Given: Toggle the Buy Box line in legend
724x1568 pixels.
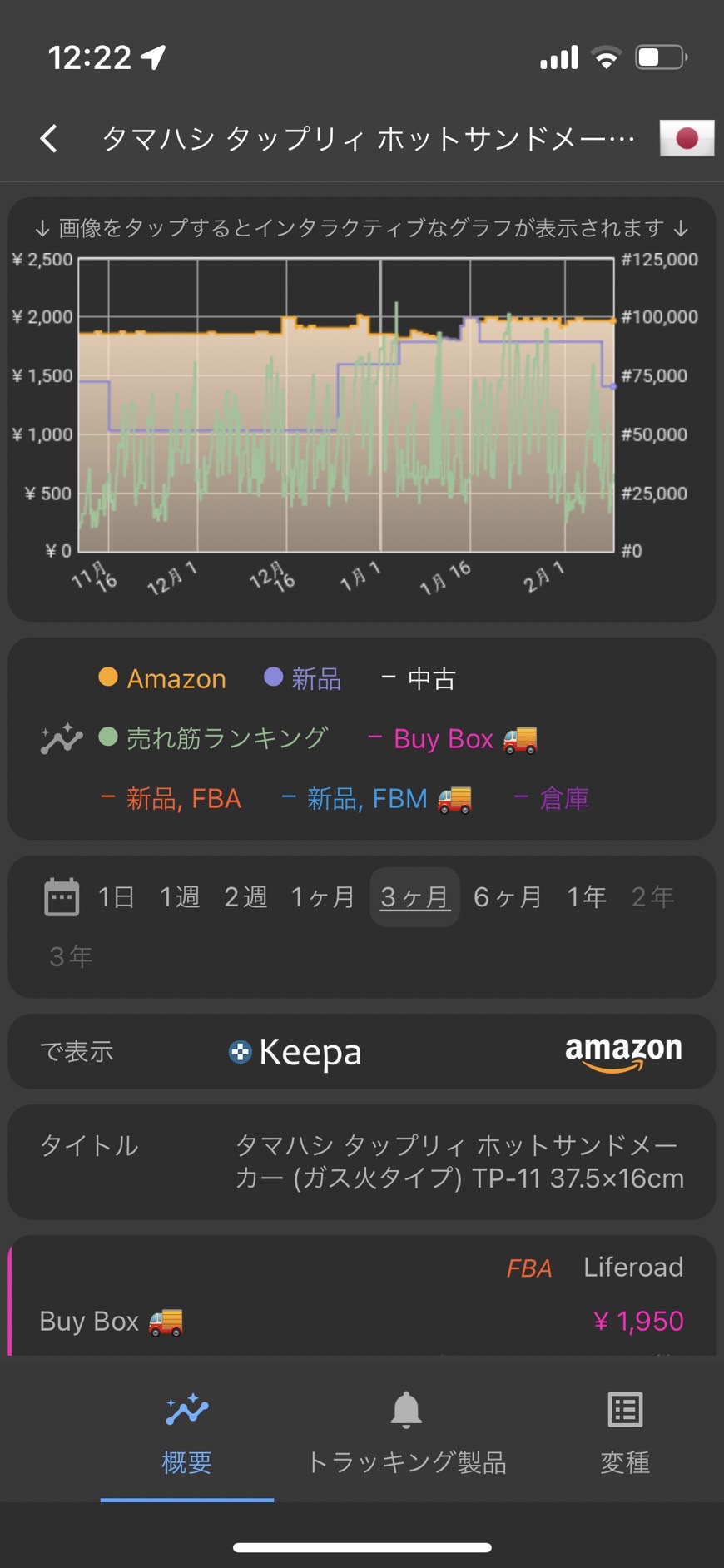Looking at the screenshot, I should 452,738.
